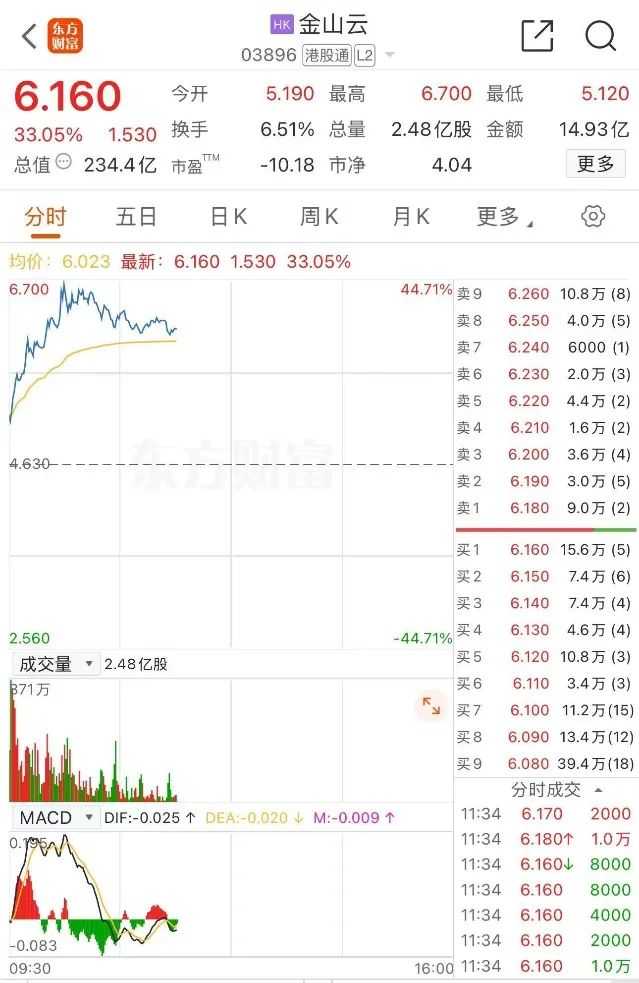Share this stock page externally
The height and width of the screenshot is (983, 639).
pos(537,36)
